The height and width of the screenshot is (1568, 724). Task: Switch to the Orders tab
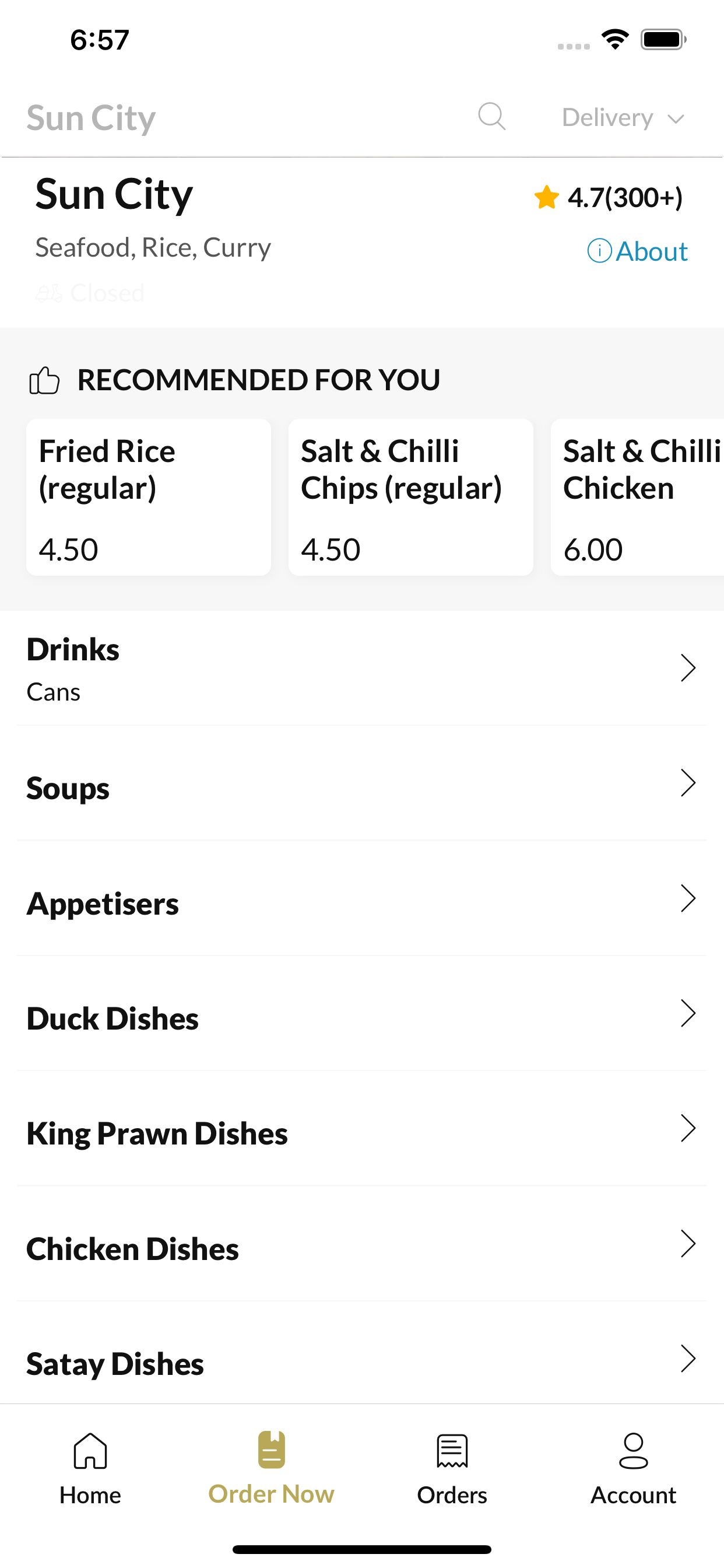point(452,1468)
